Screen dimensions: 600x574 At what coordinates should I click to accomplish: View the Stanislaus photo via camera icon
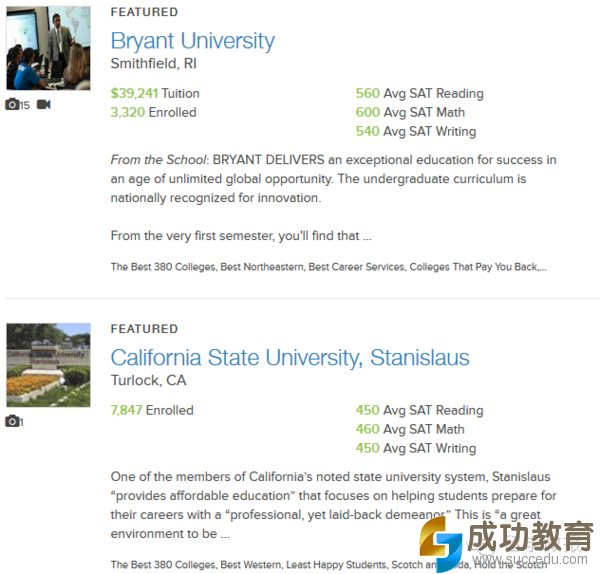pyautogui.click(x=14, y=421)
